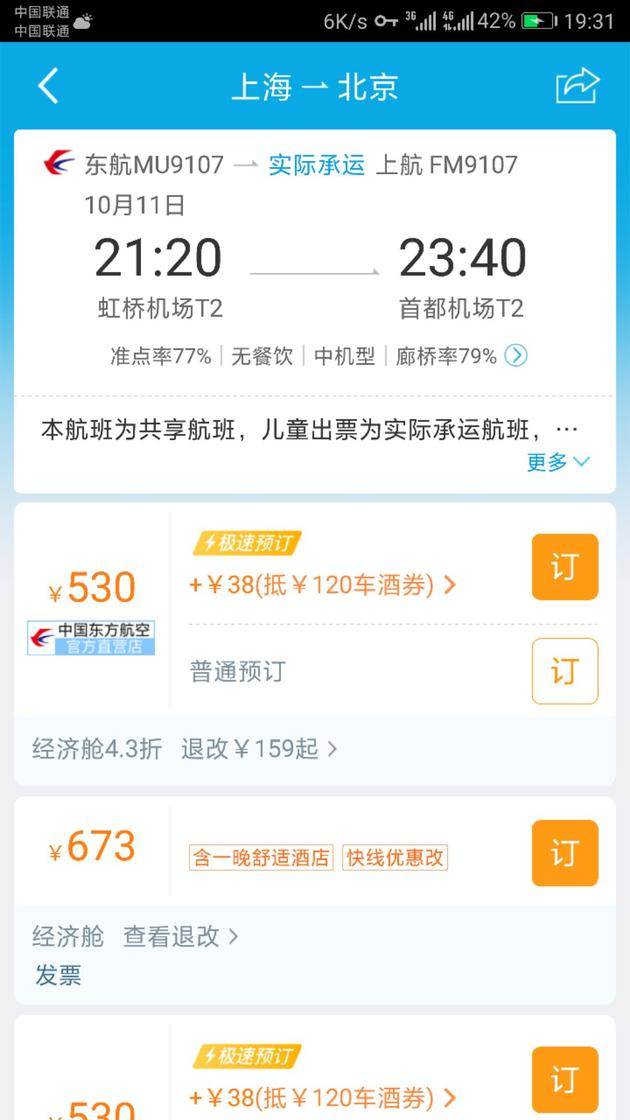The width and height of the screenshot is (630, 1120).
Task: Open details arrow next to 廊桥率79%
Action: (x=516, y=355)
